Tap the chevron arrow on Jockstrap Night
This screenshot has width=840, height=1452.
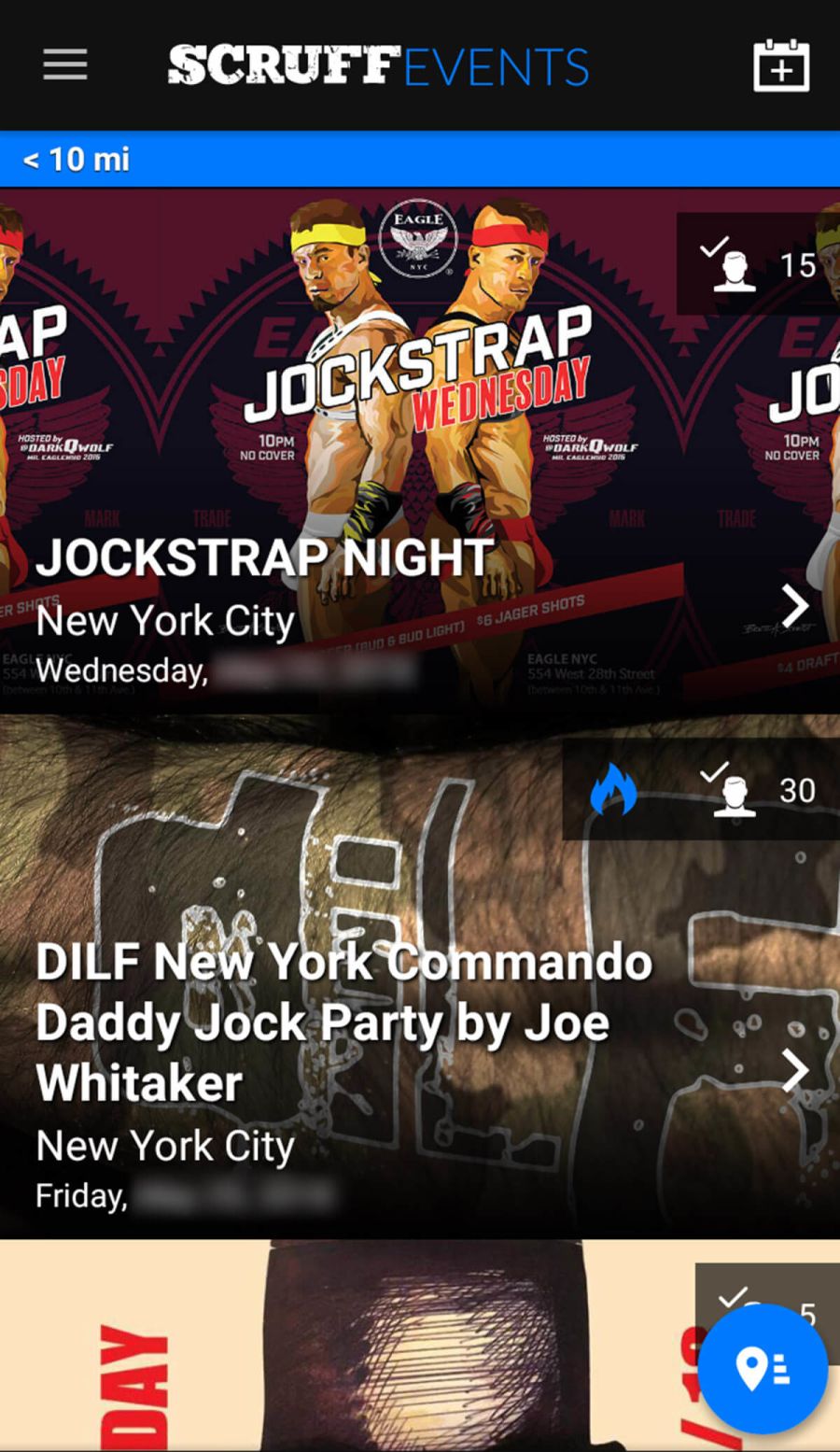(x=794, y=606)
